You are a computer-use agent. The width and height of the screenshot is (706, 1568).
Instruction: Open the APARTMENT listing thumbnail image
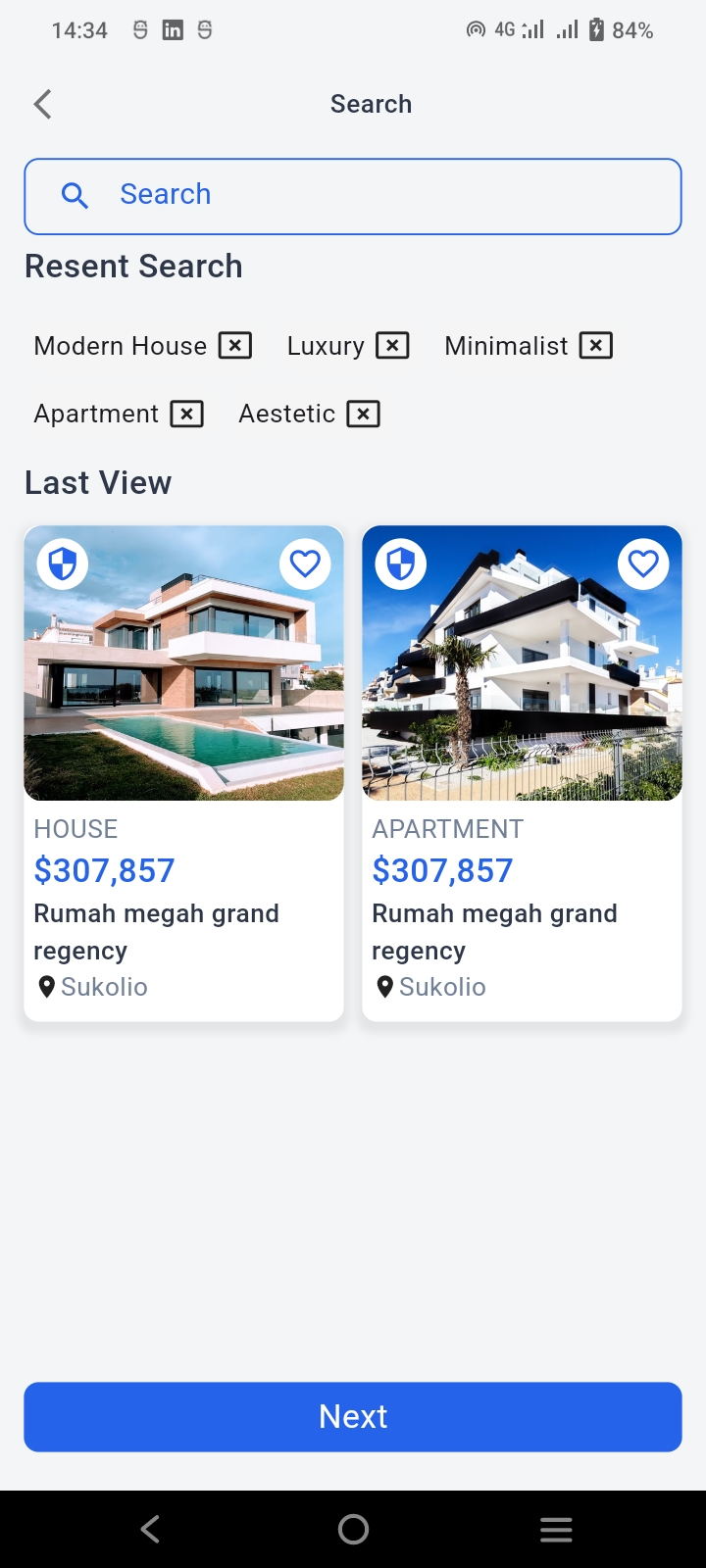[522, 663]
